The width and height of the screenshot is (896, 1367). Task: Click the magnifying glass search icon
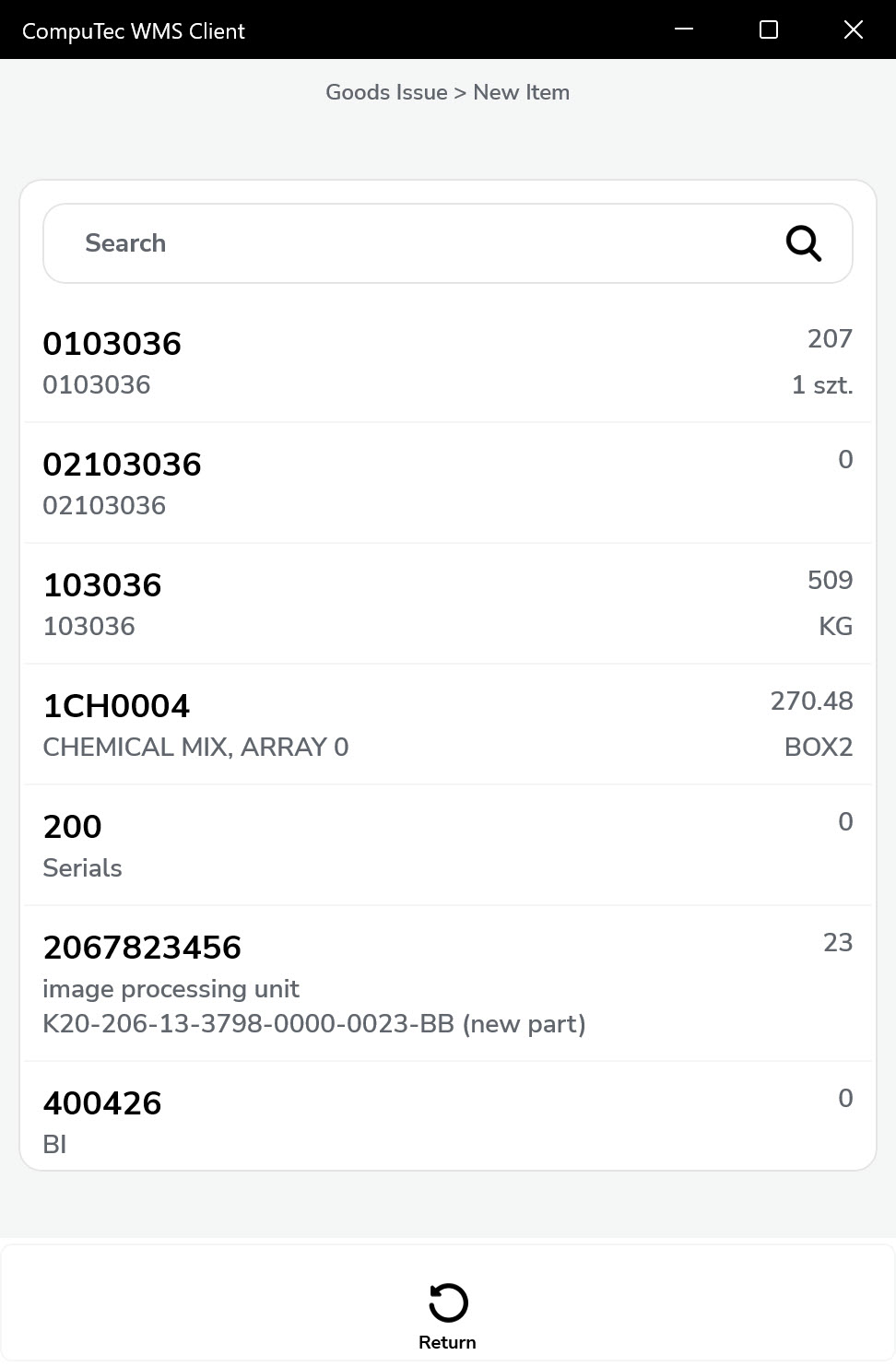(x=802, y=242)
